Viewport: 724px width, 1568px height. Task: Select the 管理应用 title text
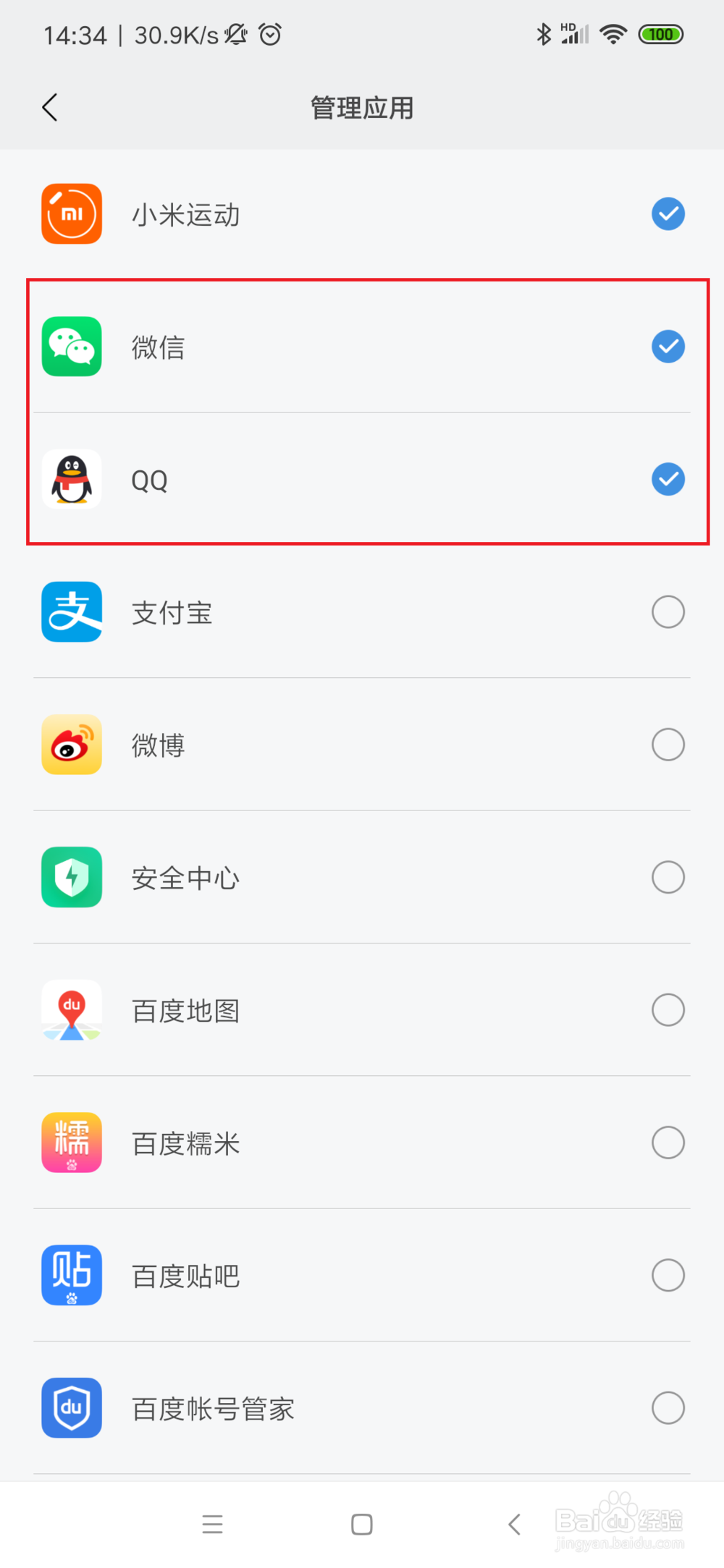(361, 108)
